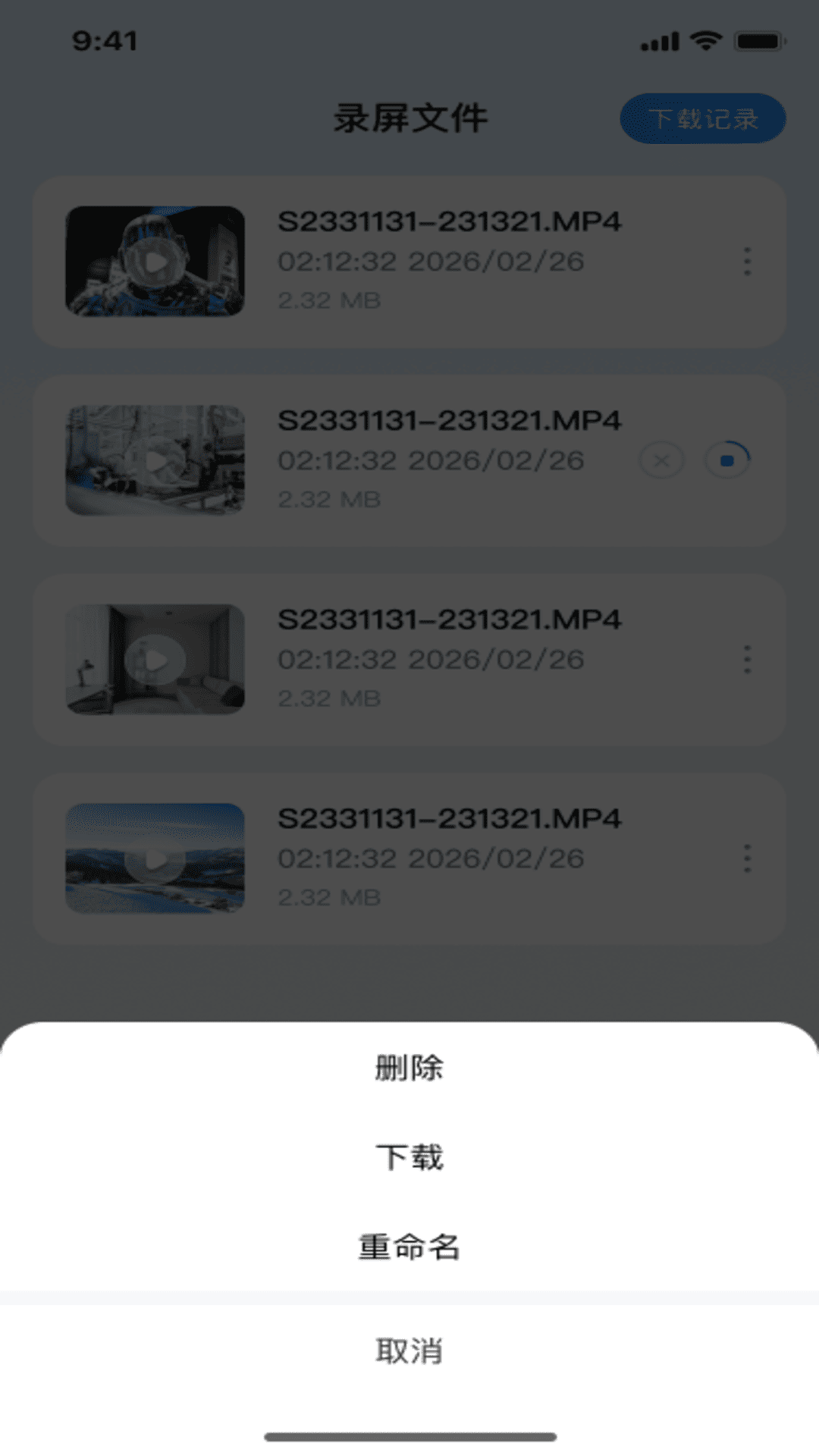Play the bedroom video thumbnail
Viewport: 819px width, 1456px height.
157,659
